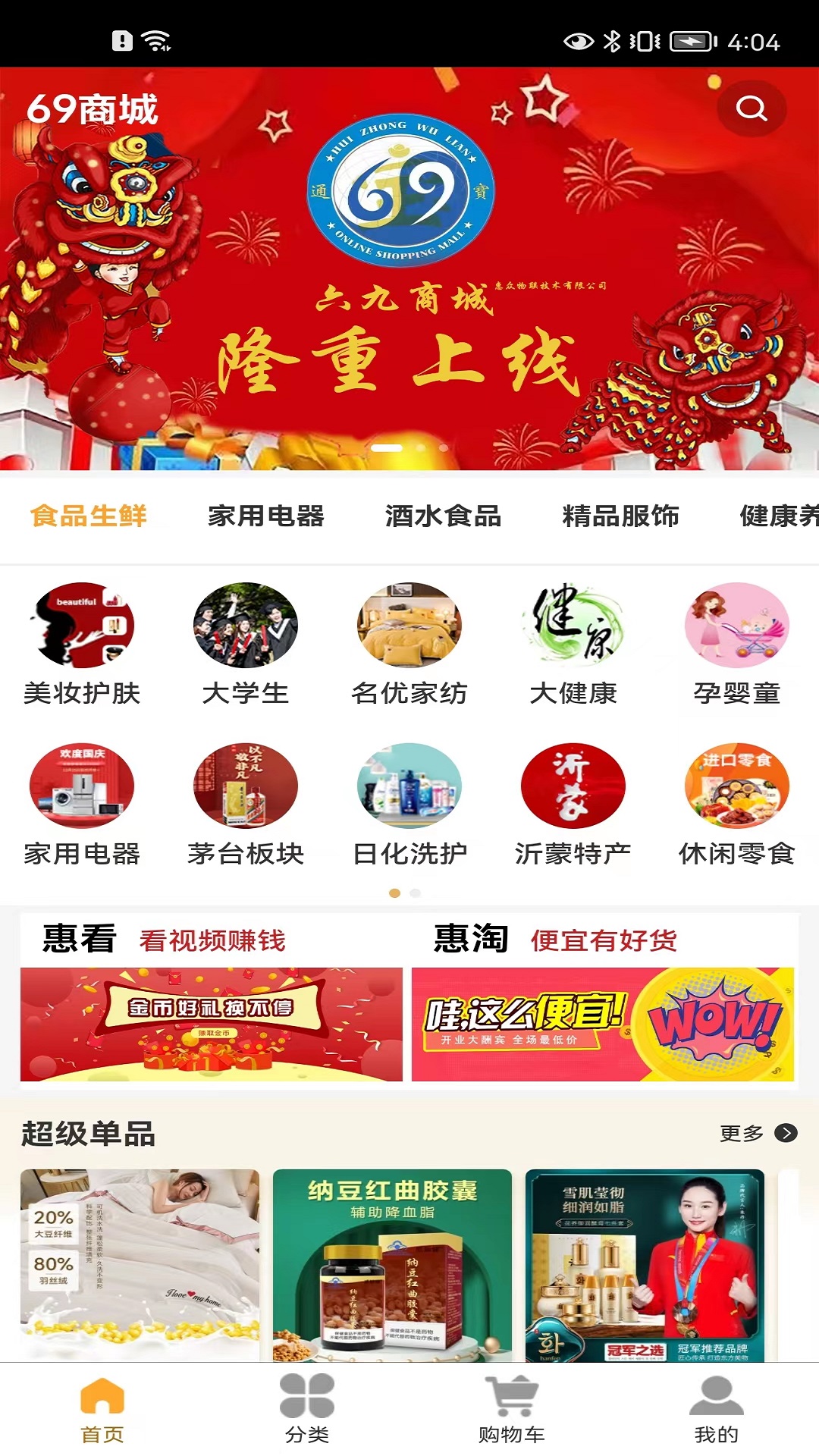Open the 孕婴童 category
Image resolution: width=819 pixels, height=1456 pixels.
[x=737, y=645]
